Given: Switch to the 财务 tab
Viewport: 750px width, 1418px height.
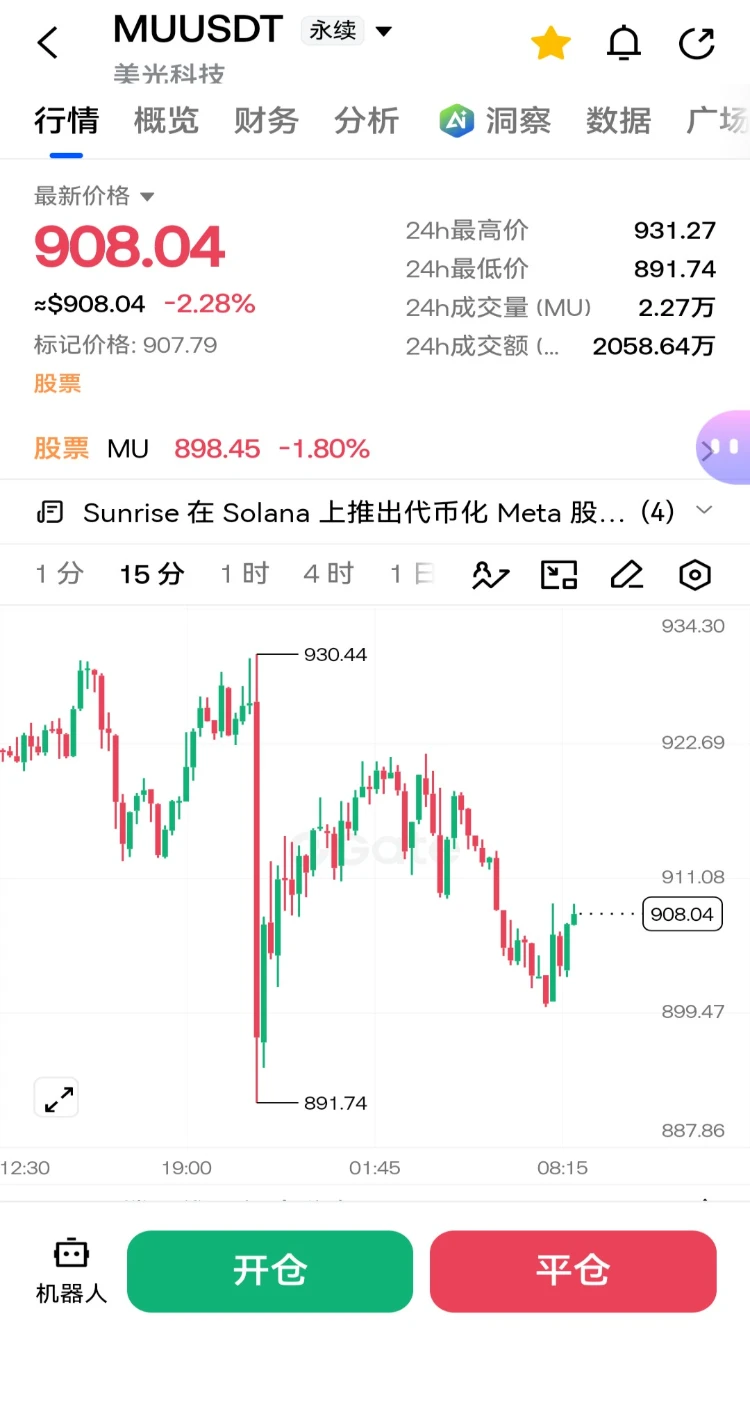Looking at the screenshot, I should 266,121.
